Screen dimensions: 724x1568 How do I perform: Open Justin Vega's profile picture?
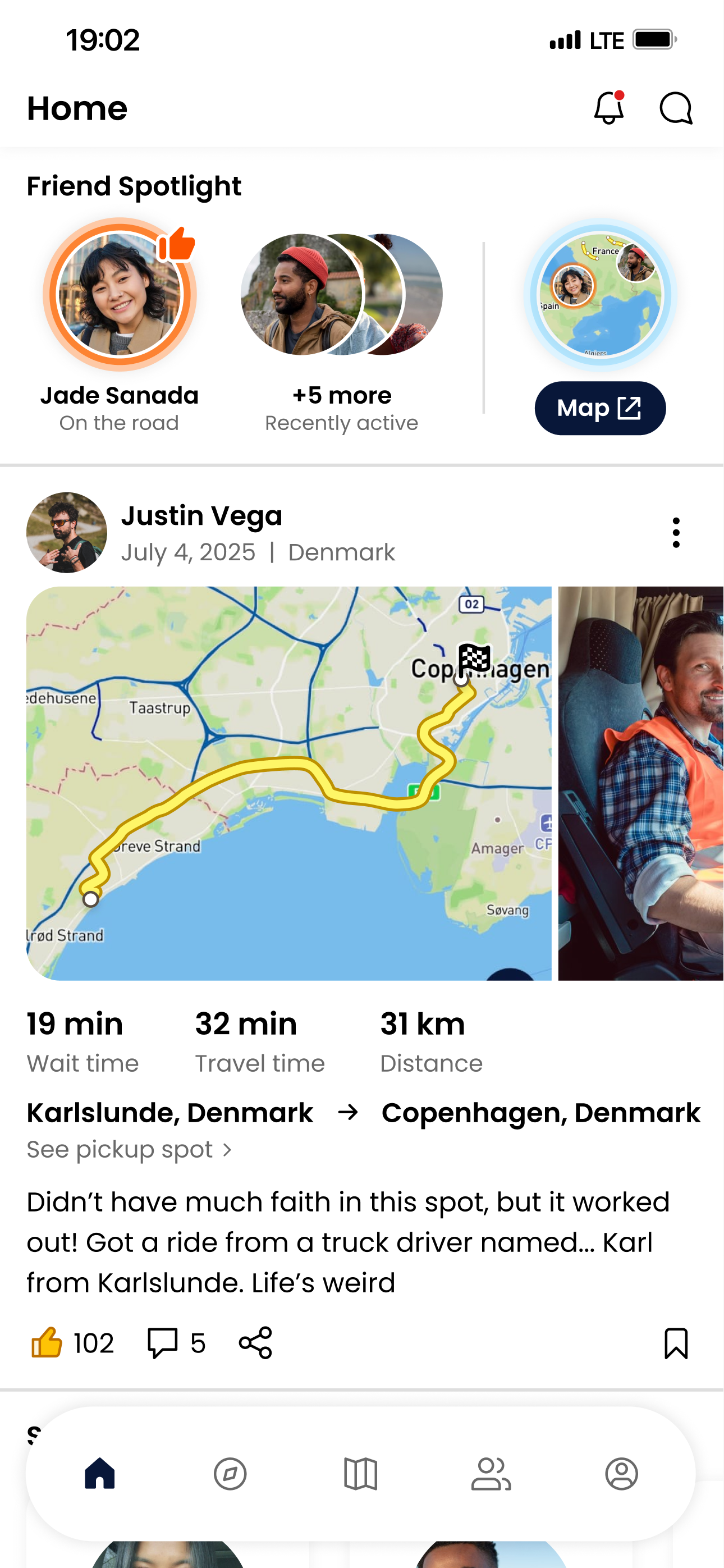[x=67, y=533]
